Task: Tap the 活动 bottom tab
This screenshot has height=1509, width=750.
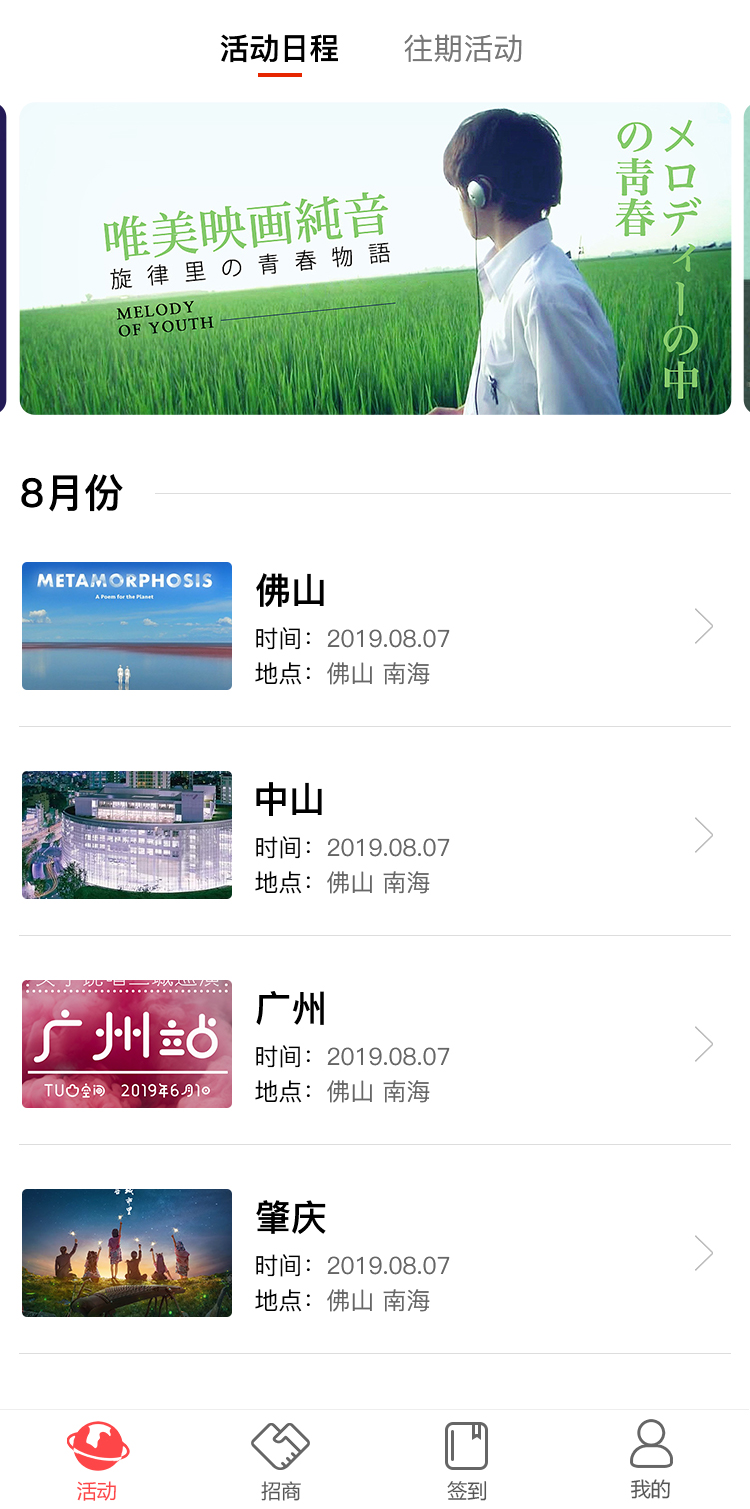Action: (97, 1460)
